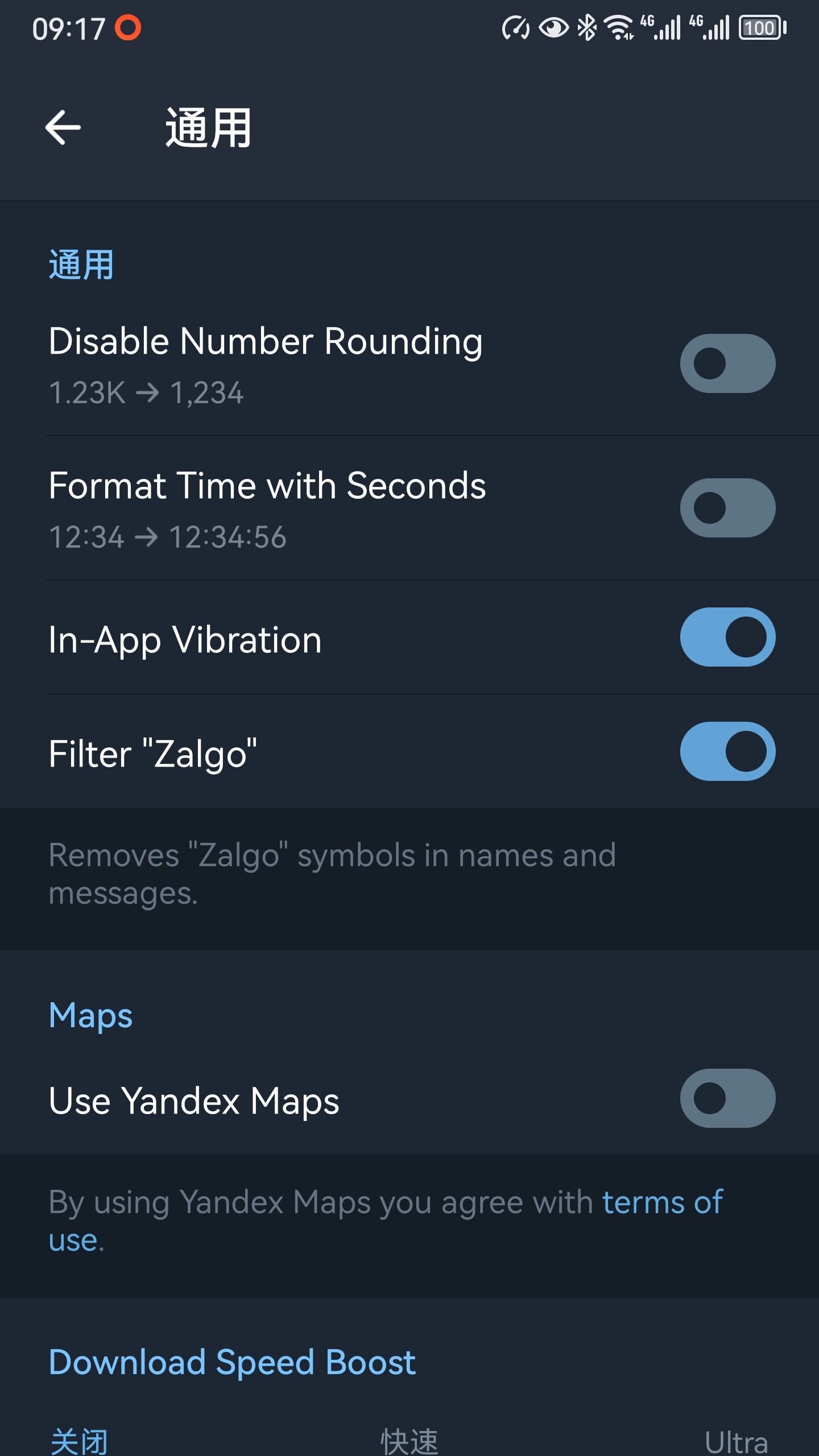Select Ultra download speed boost
Screen dimensions: 819x1456
[x=736, y=1442]
